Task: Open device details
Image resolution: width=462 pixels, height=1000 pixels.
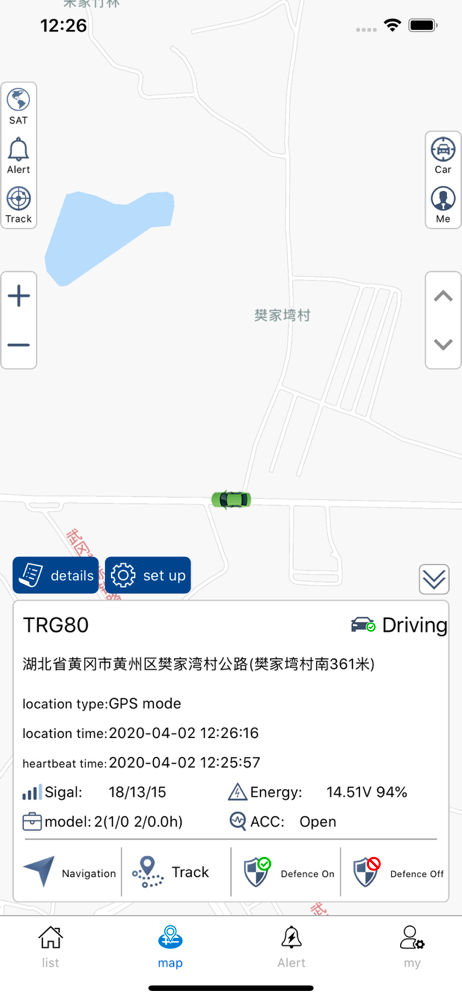Action: point(56,575)
